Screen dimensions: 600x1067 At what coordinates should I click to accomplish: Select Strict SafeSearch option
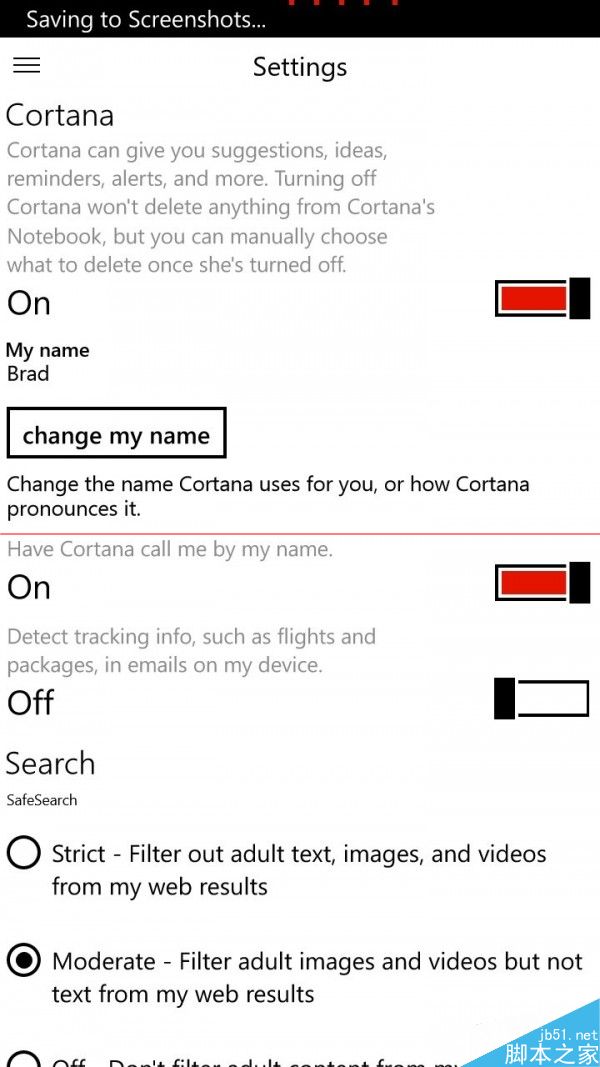click(x=24, y=854)
